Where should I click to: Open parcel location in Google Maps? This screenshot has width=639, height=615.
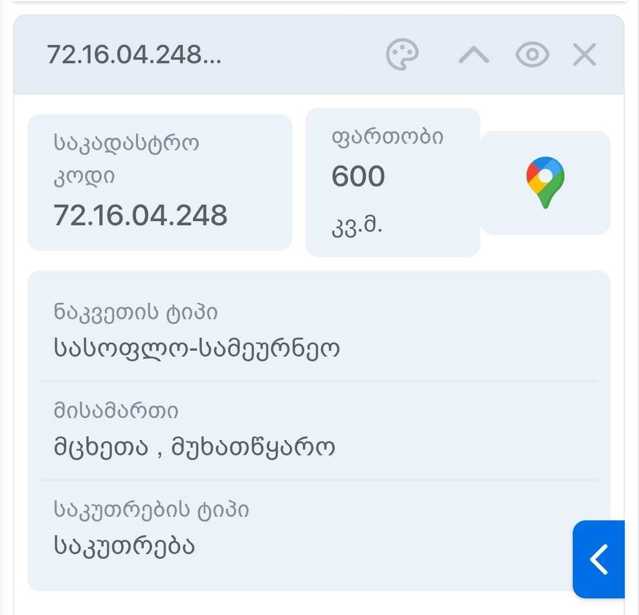tap(545, 183)
